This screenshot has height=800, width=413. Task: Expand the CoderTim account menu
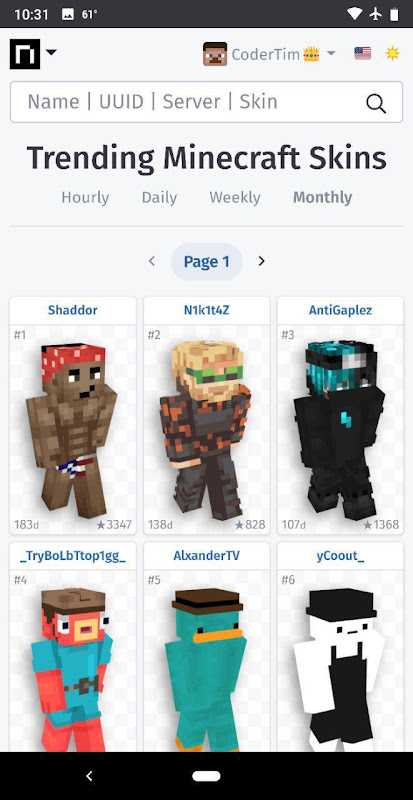pos(269,54)
